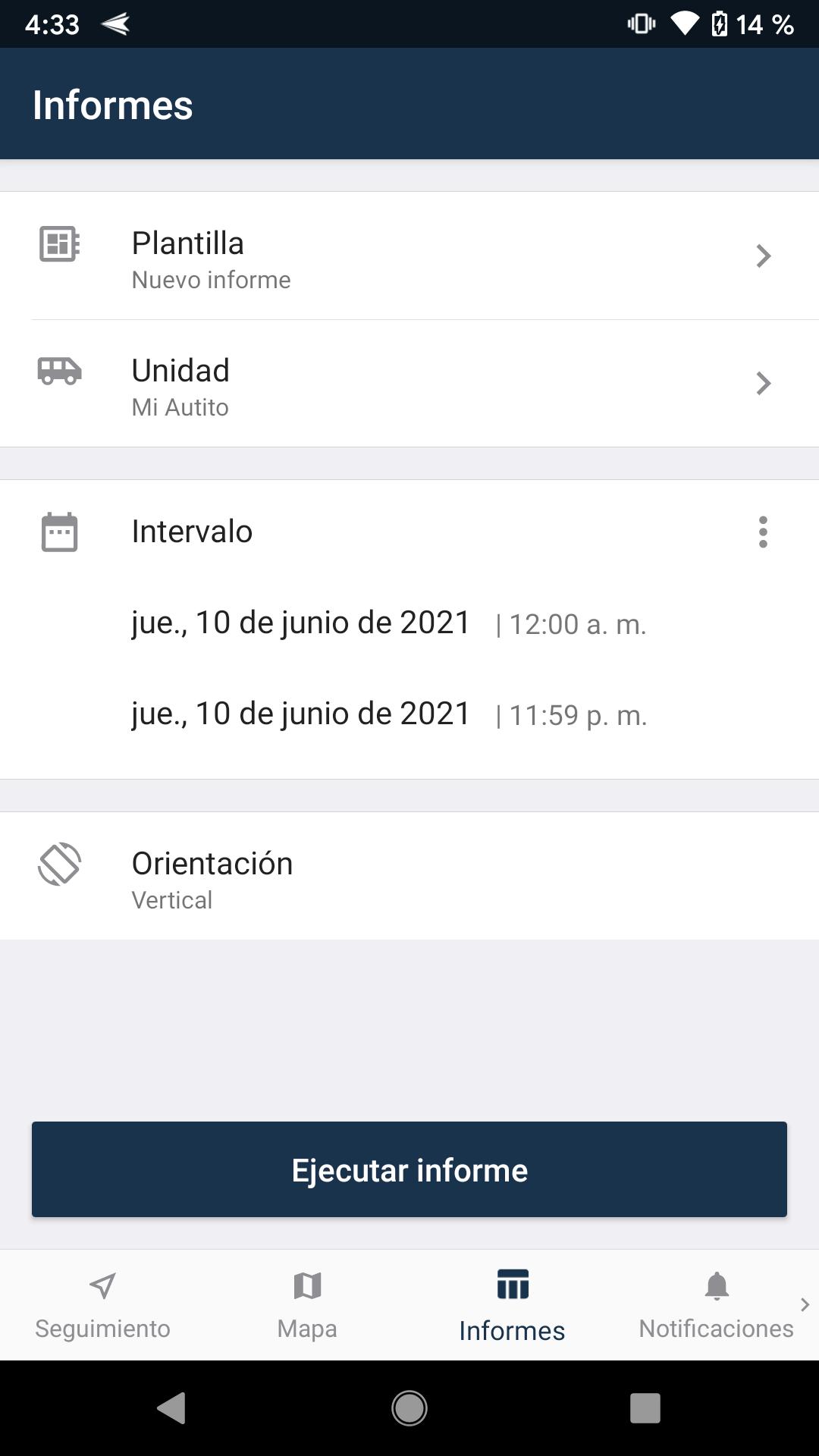The image size is (819, 1456).
Task: Open the Notificaciones tab
Action: 717,1305
